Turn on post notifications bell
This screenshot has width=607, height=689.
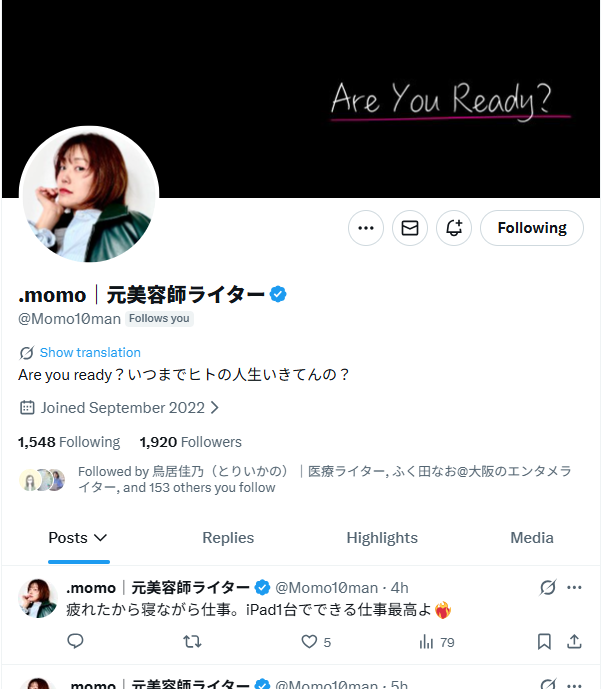point(454,228)
